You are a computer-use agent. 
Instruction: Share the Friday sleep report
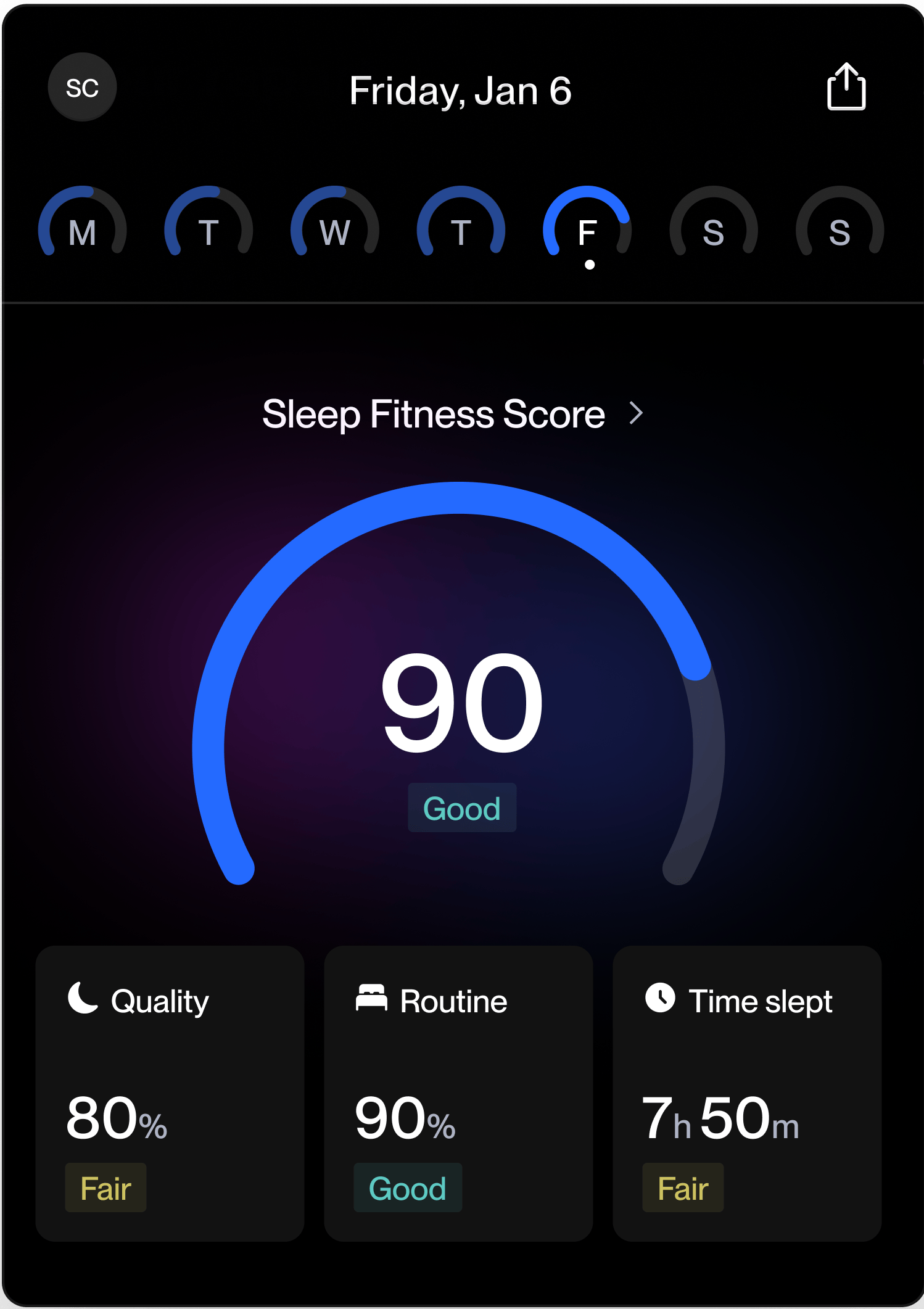[x=846, y=87]
